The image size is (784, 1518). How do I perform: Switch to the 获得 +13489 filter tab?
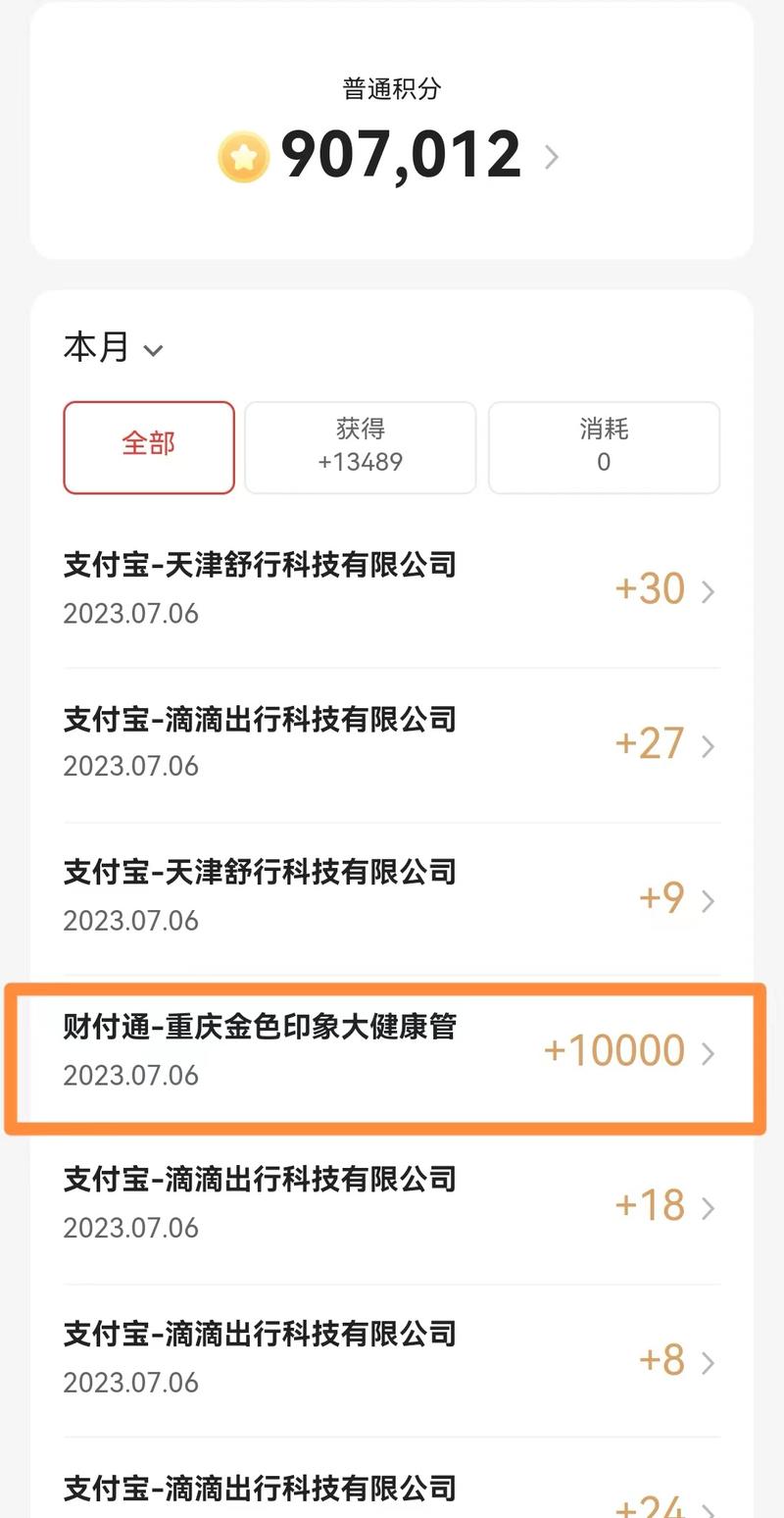click(360, 447)
